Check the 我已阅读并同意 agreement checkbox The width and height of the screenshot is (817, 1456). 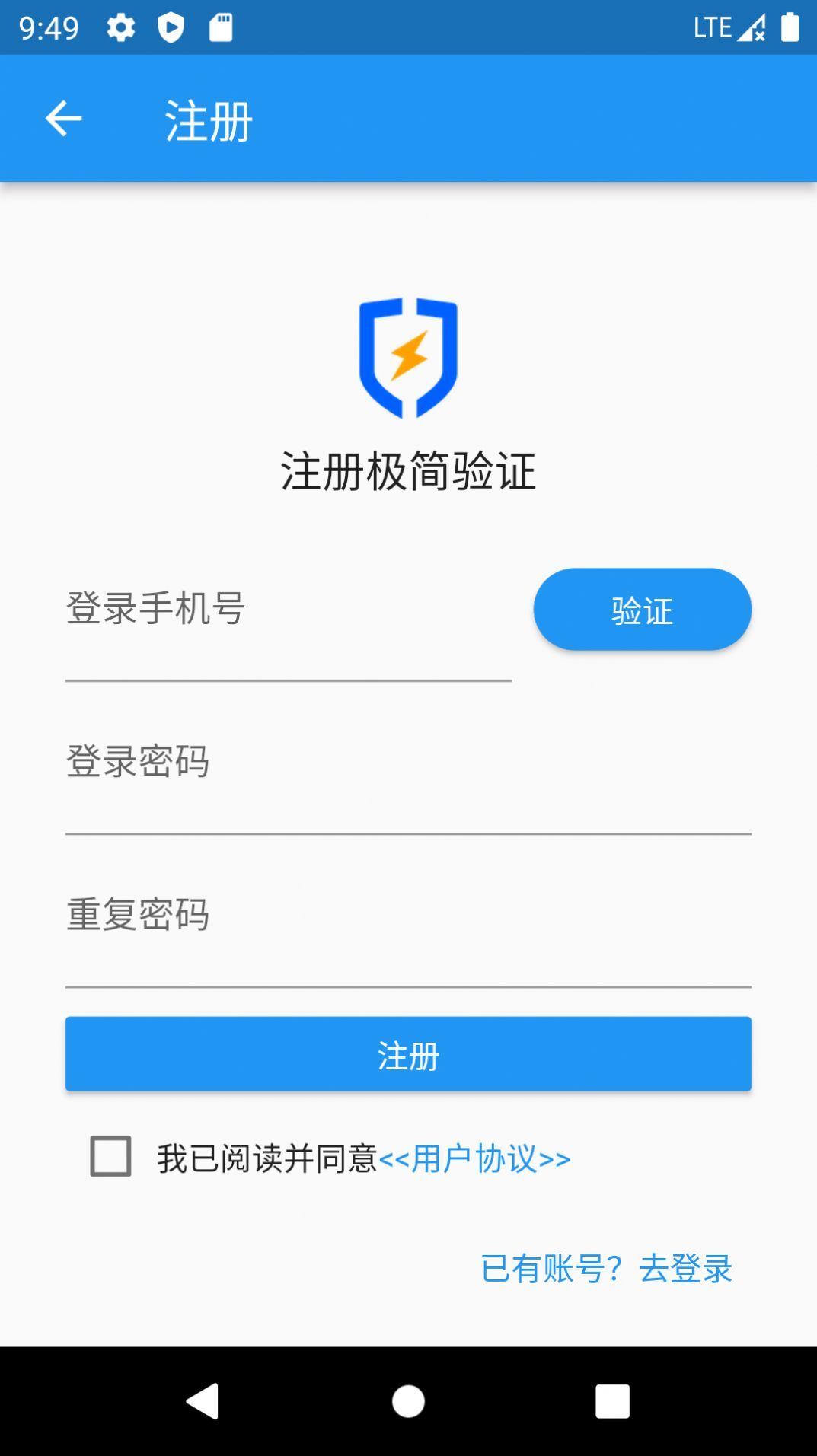(x=109, y=1158)
